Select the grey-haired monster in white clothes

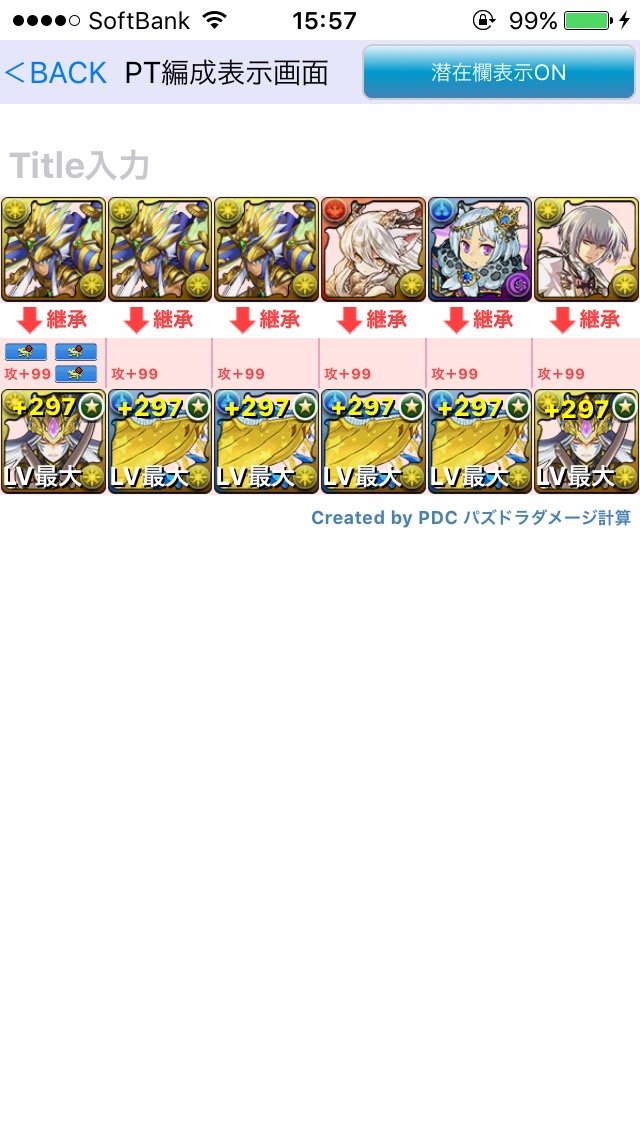coord(586,249)
